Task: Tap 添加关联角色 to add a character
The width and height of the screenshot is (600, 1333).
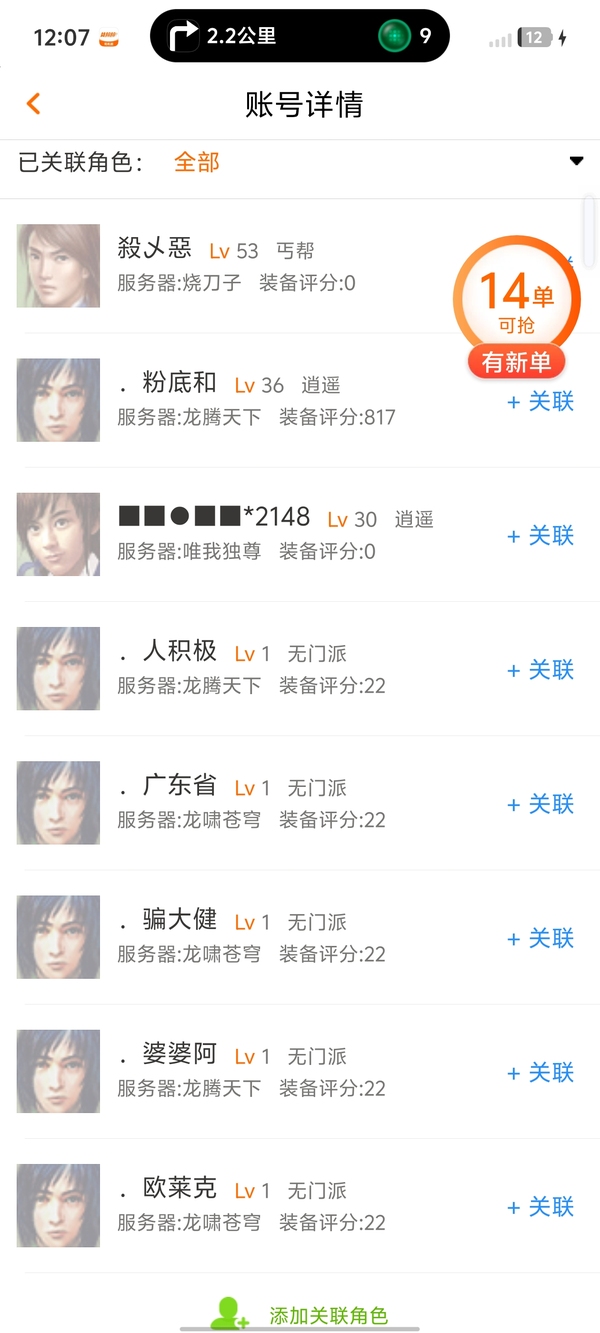Action: (x=300, y=1314)
